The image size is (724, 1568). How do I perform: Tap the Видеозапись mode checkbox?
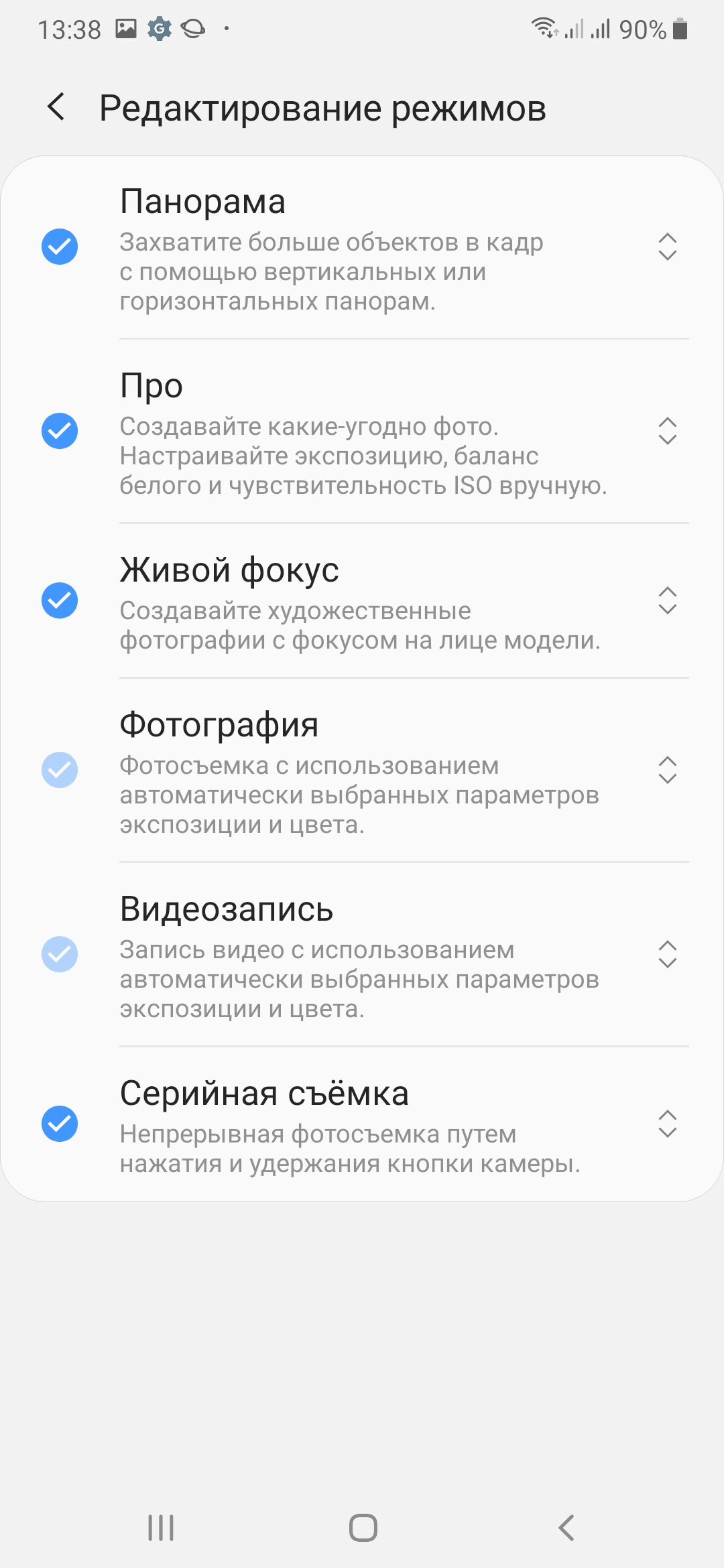[60, 954]
